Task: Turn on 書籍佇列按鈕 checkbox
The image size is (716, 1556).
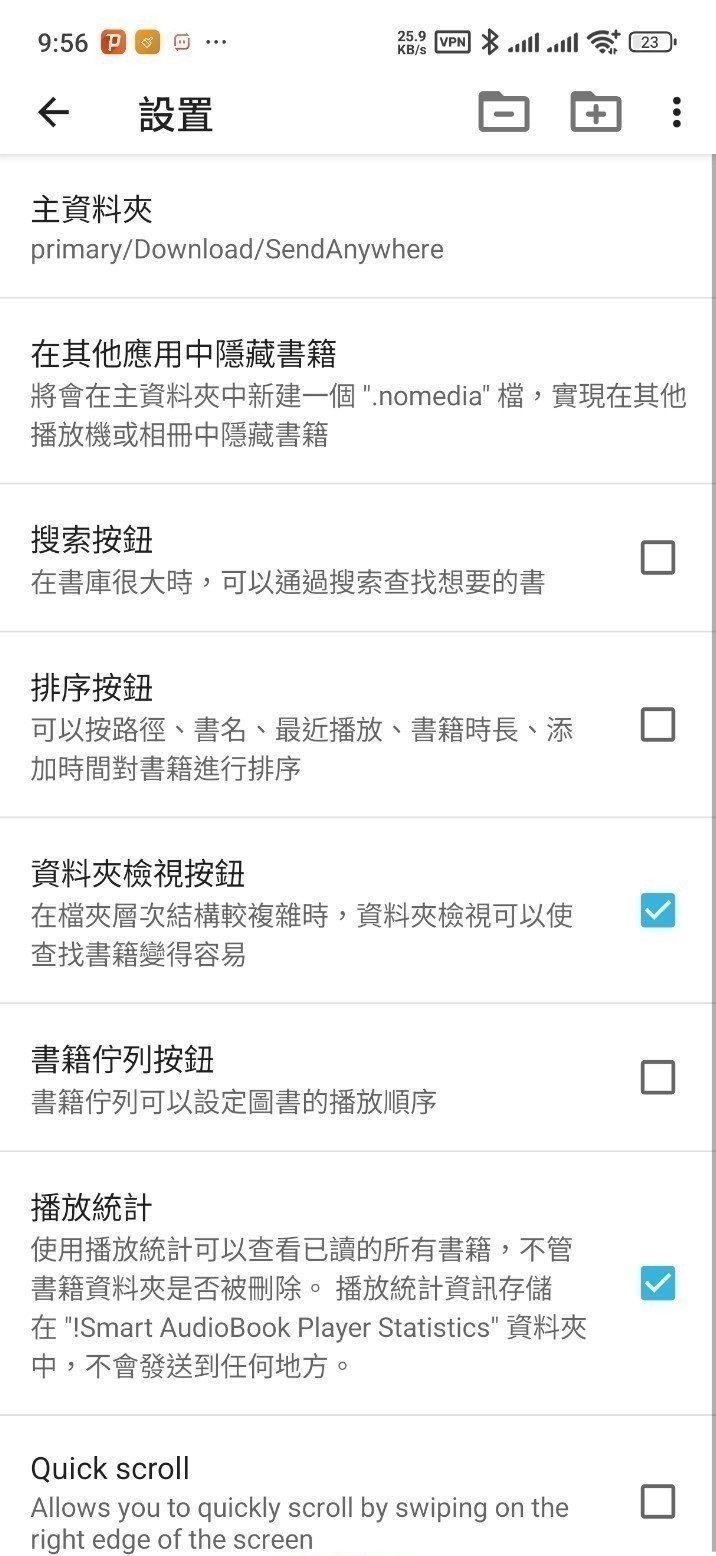Action: tap(657, 1078)
